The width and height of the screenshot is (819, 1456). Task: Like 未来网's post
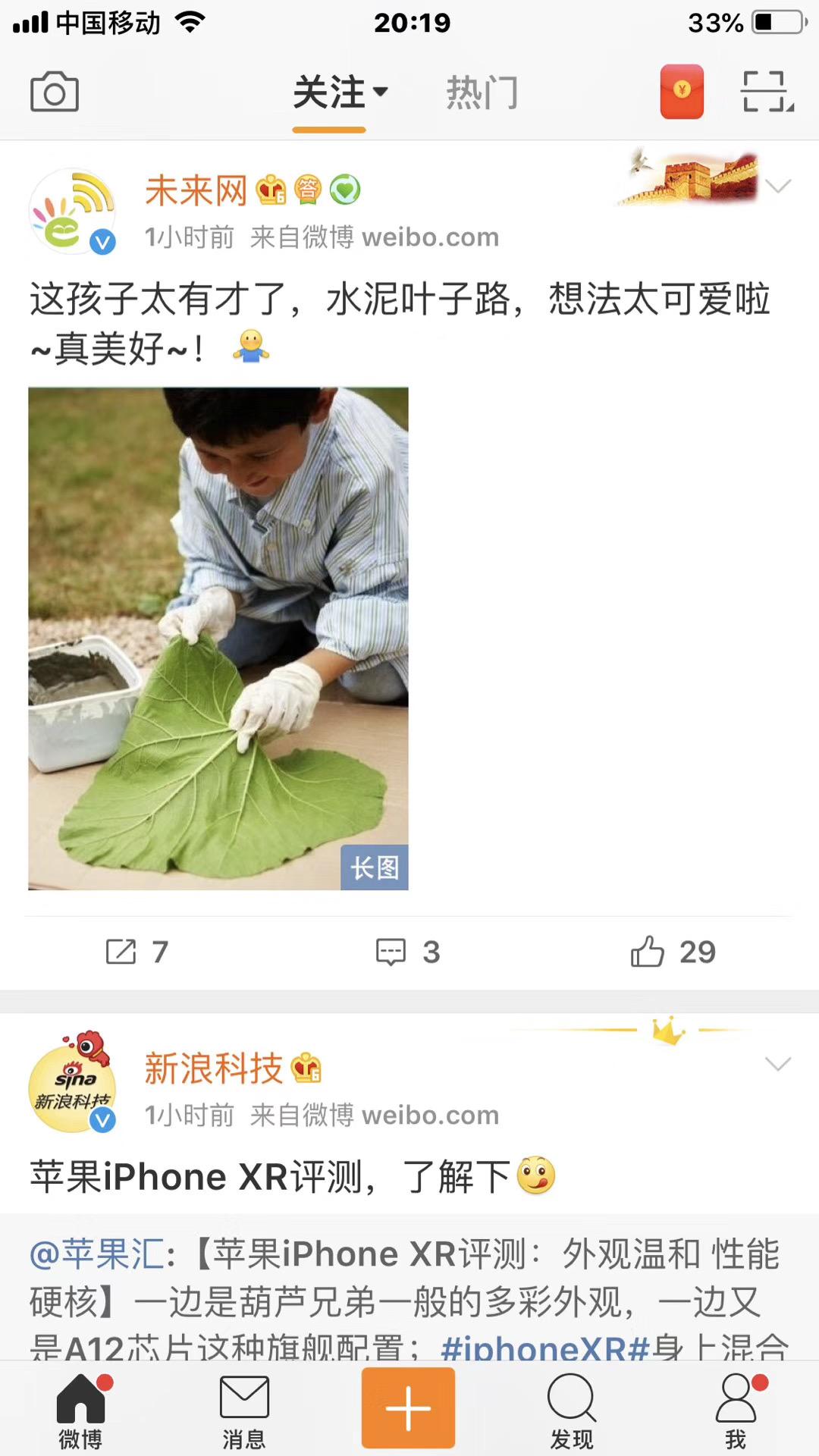pos(673,952)
